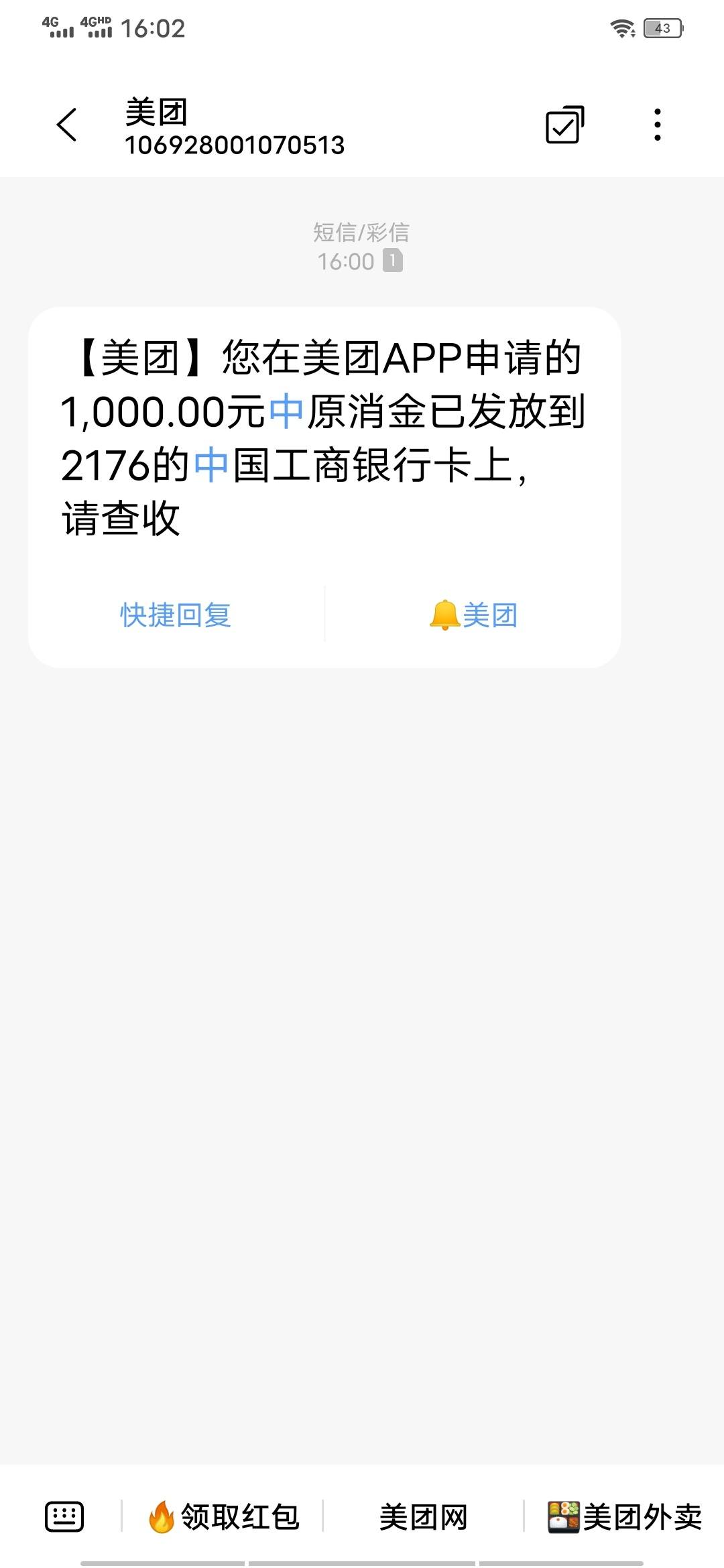Tap the SIM 1 badge near 16:00
Screen dimensions: 724x1568
tap(394, 261)
